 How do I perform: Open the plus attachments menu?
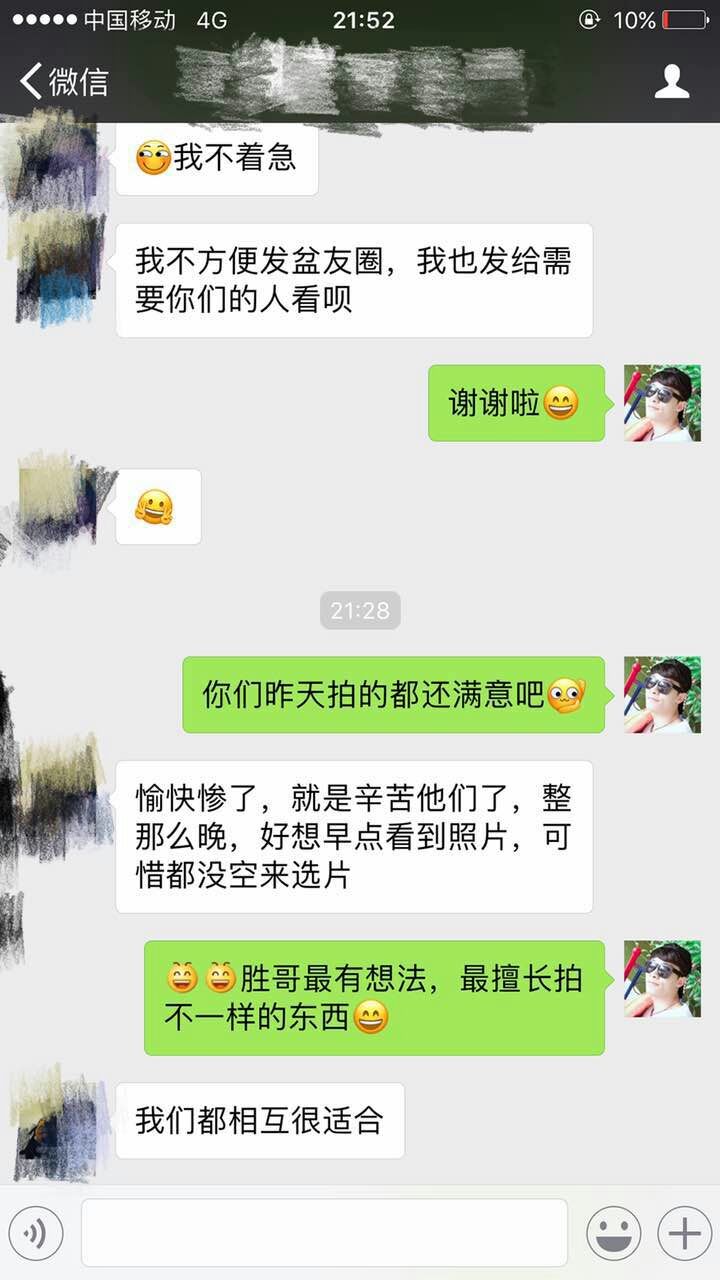coord(684,1233)
